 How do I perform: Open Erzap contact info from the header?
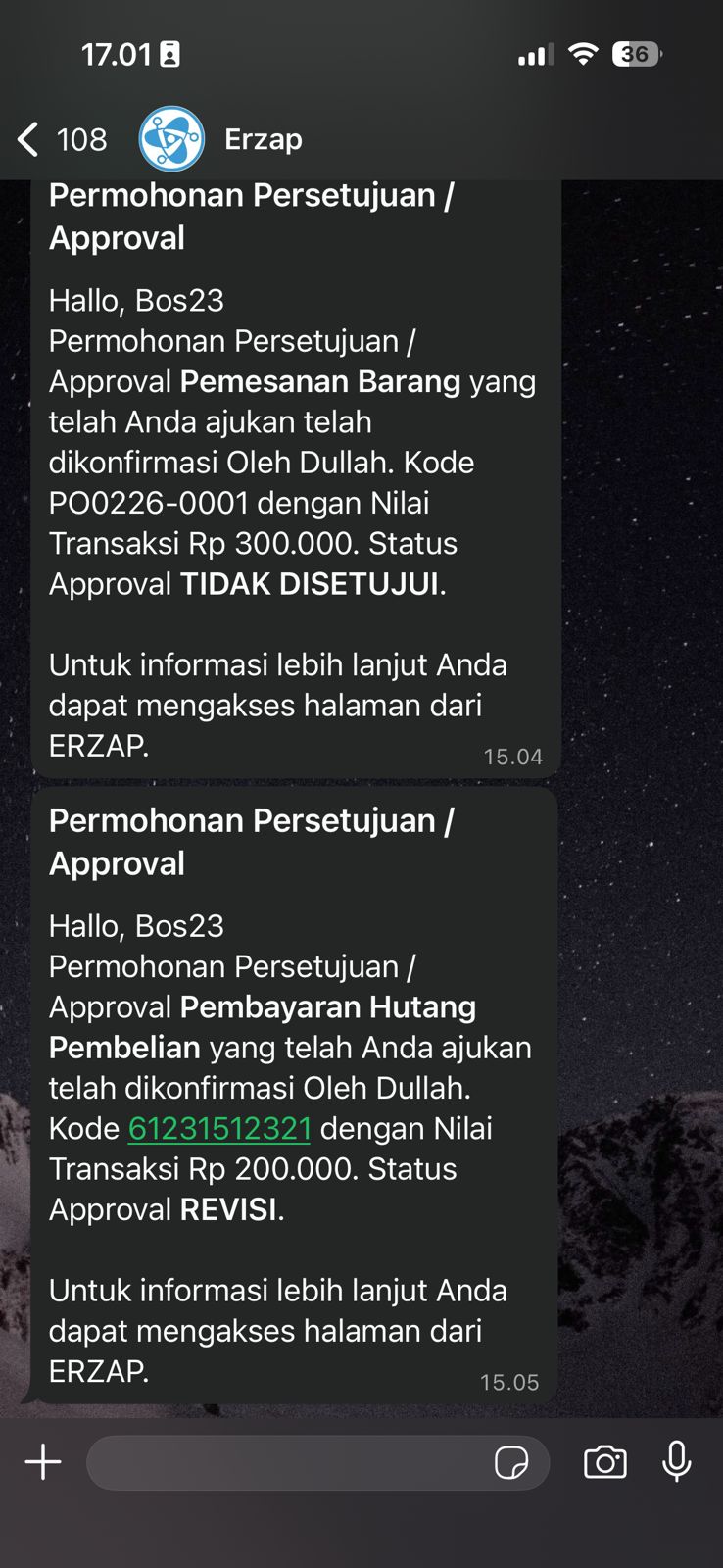(x=263, y=139)
